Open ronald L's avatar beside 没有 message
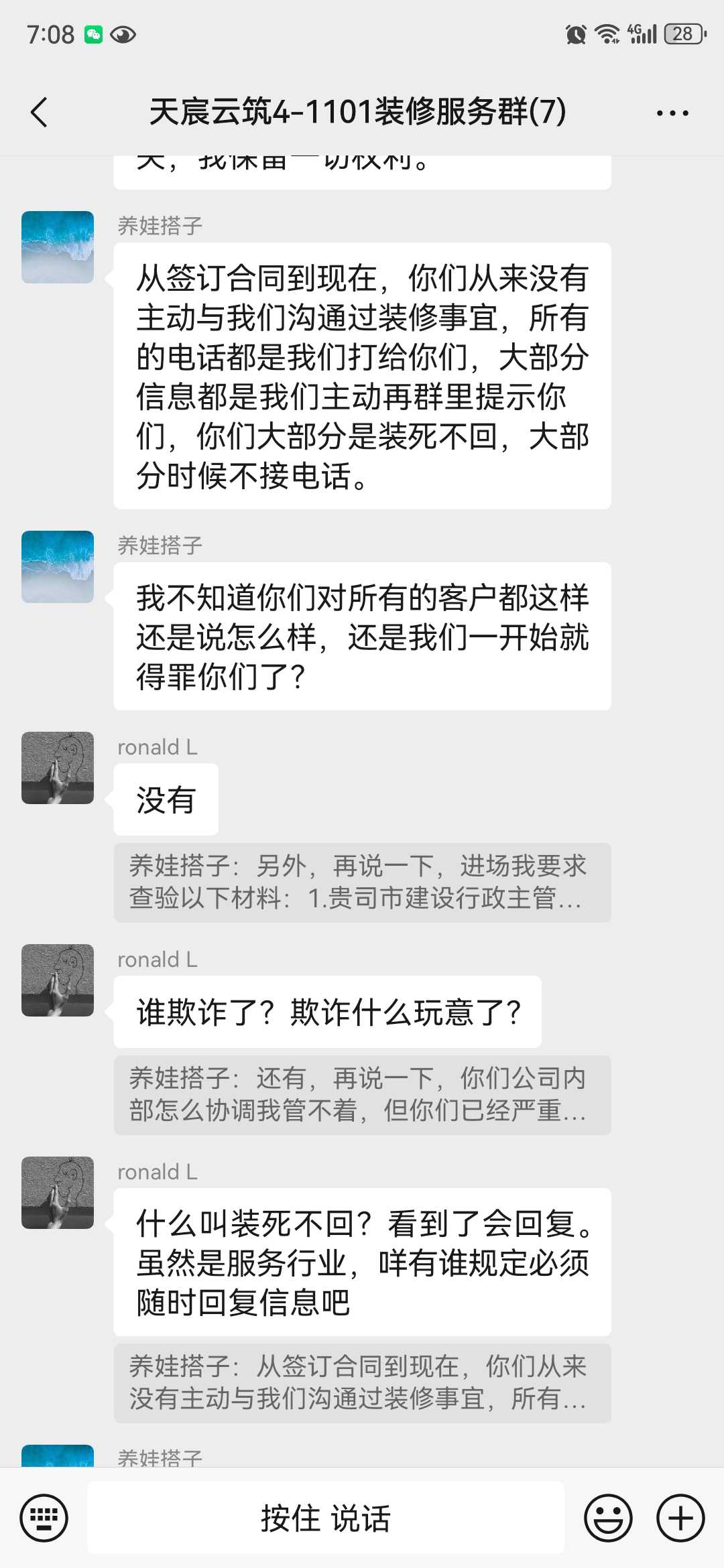The image size is (724, 1568). pyautogui.click(x=58, y=768)
